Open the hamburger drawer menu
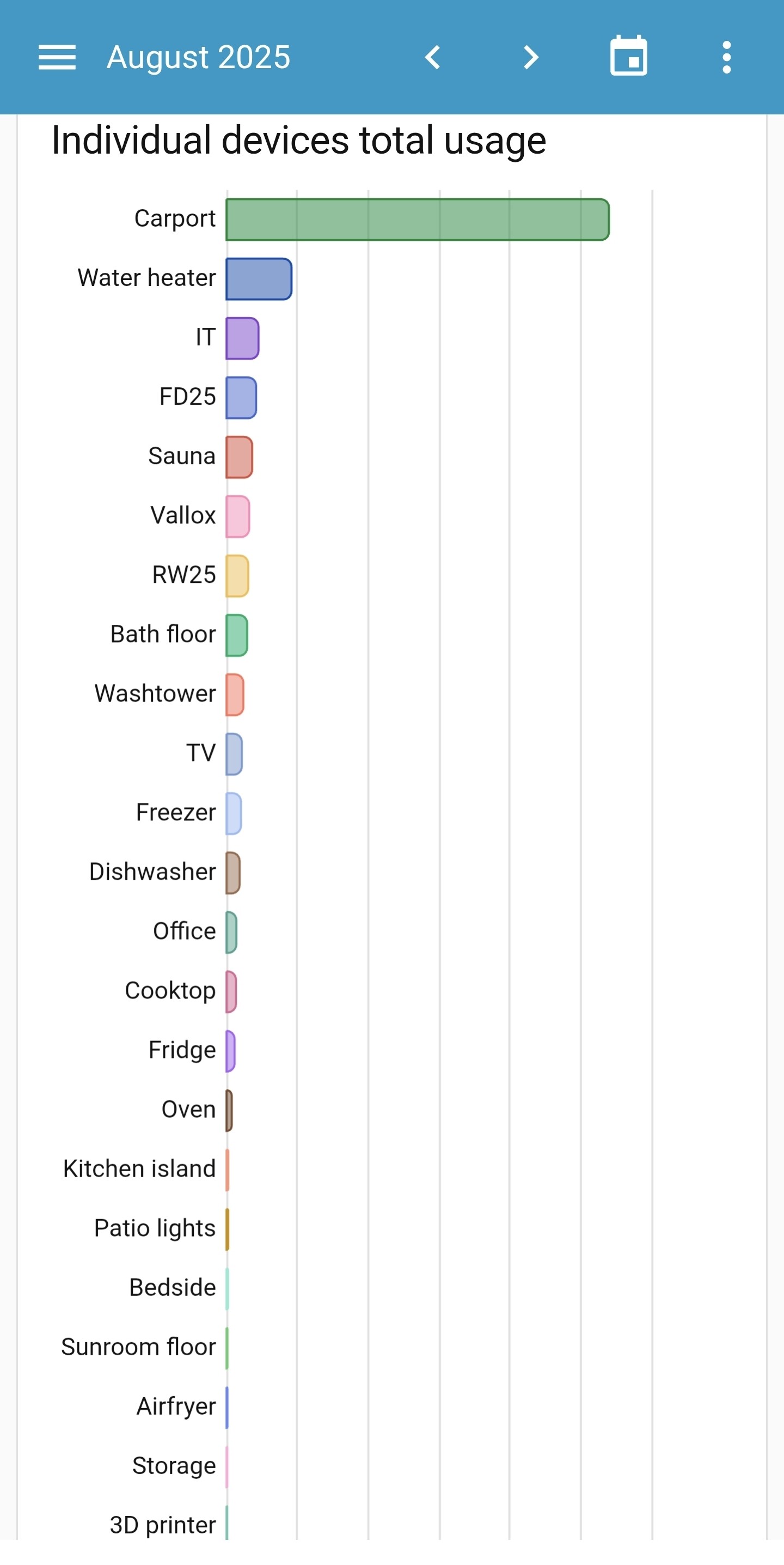Image resolution: width=784 pixels, height=1565 pixels. [x=57, y=58]
